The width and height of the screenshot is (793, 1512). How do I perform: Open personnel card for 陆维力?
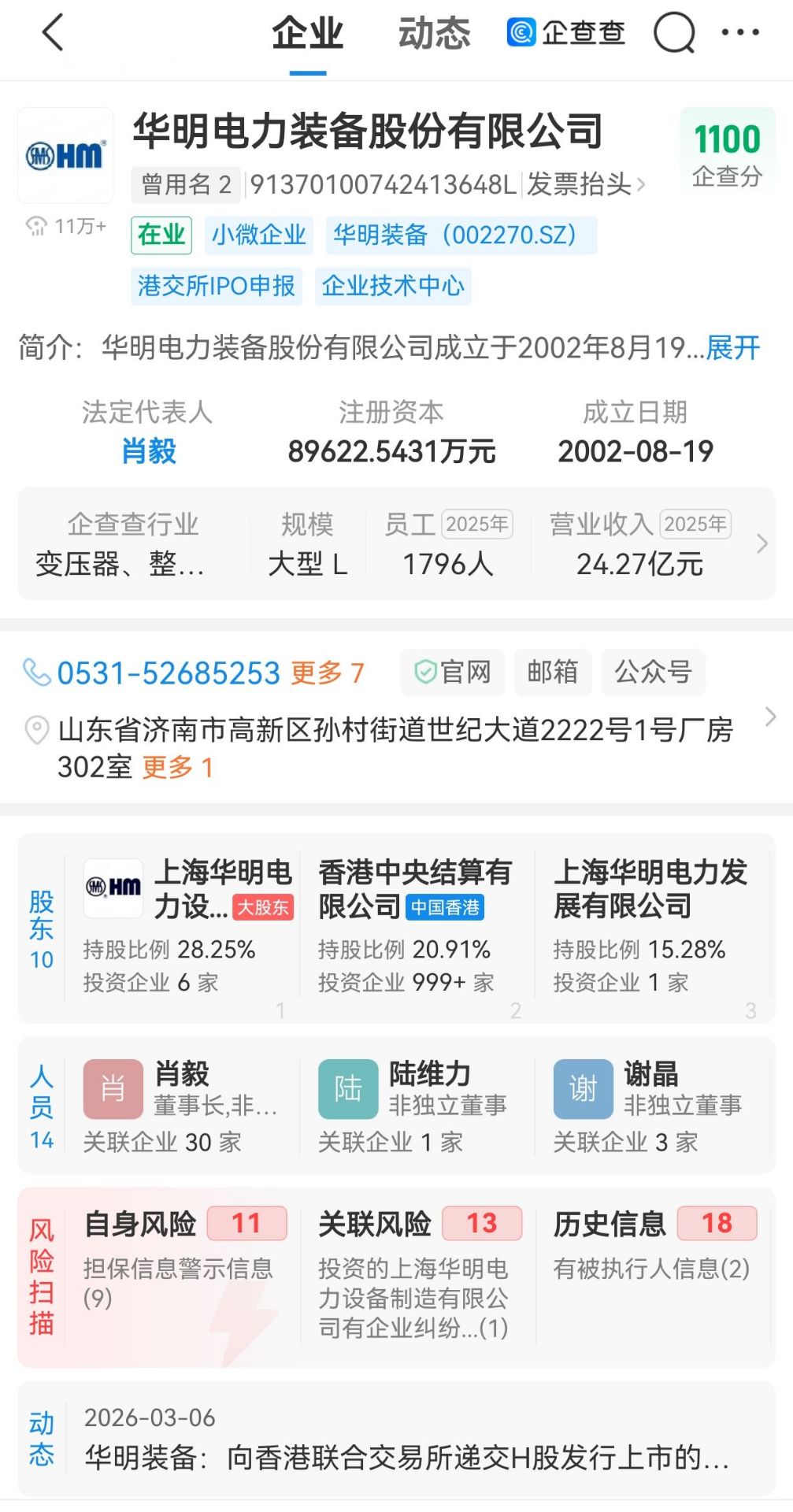pyautogui.click(x=415, y=1105)
